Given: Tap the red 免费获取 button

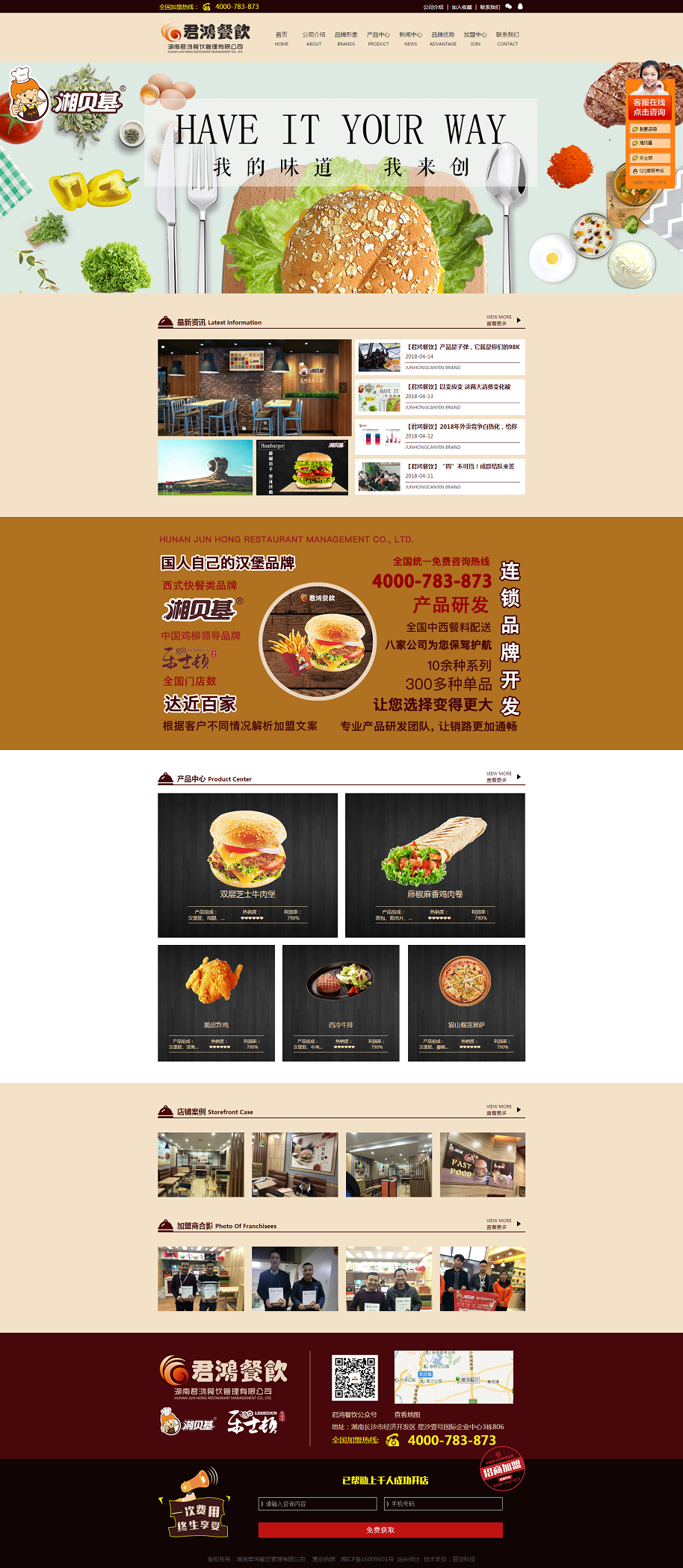Looking at the screenshot, I should point(380,1530).
